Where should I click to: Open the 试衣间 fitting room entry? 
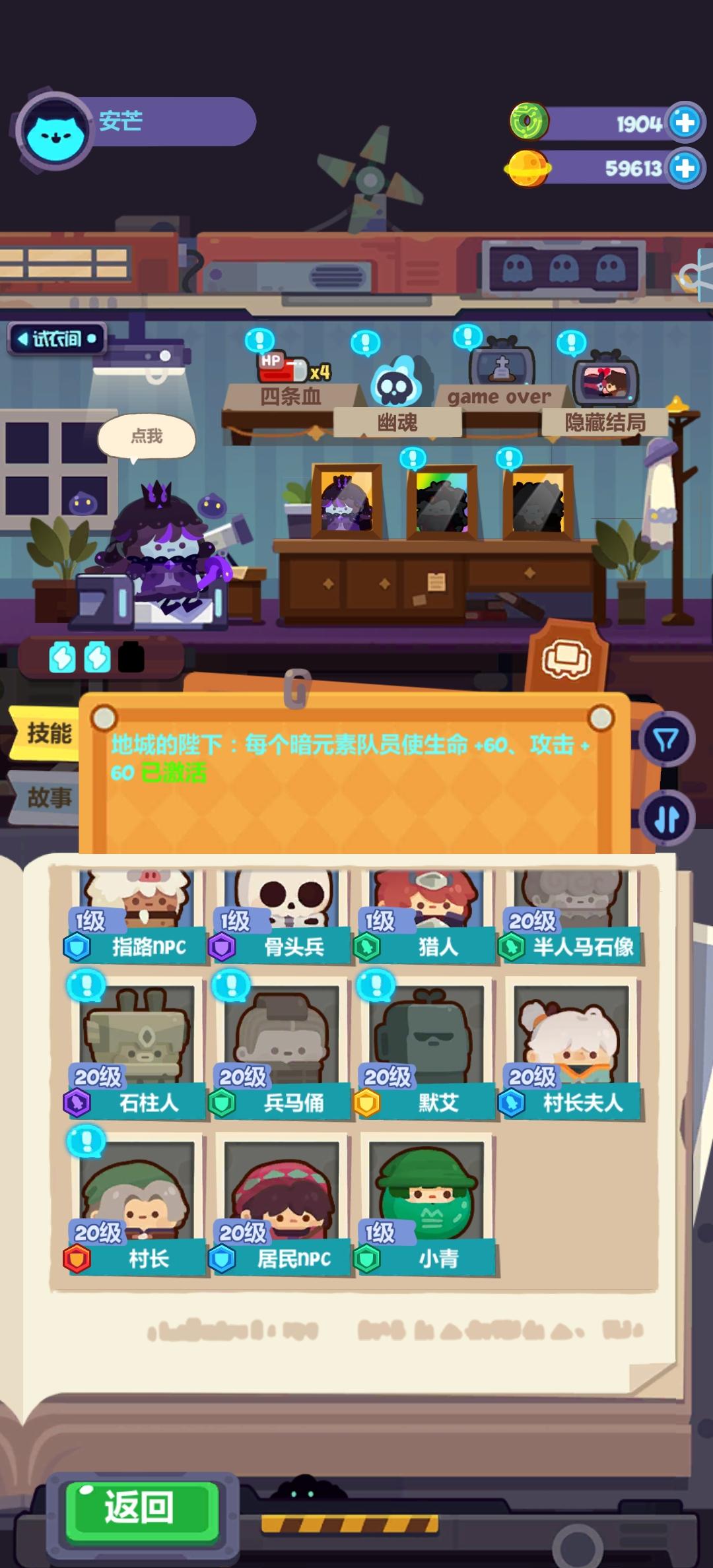(58, 337)
